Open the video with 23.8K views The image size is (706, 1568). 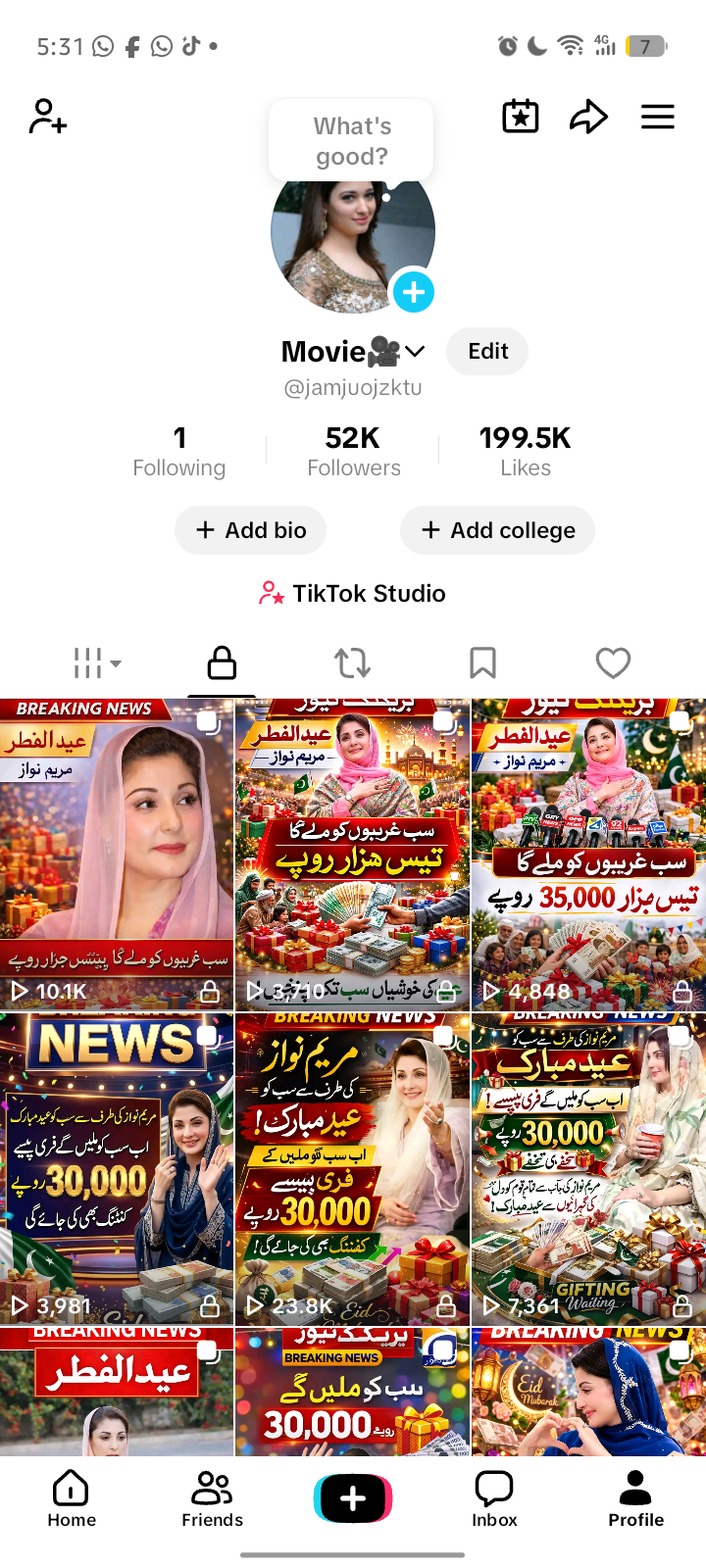(352, 1169)
